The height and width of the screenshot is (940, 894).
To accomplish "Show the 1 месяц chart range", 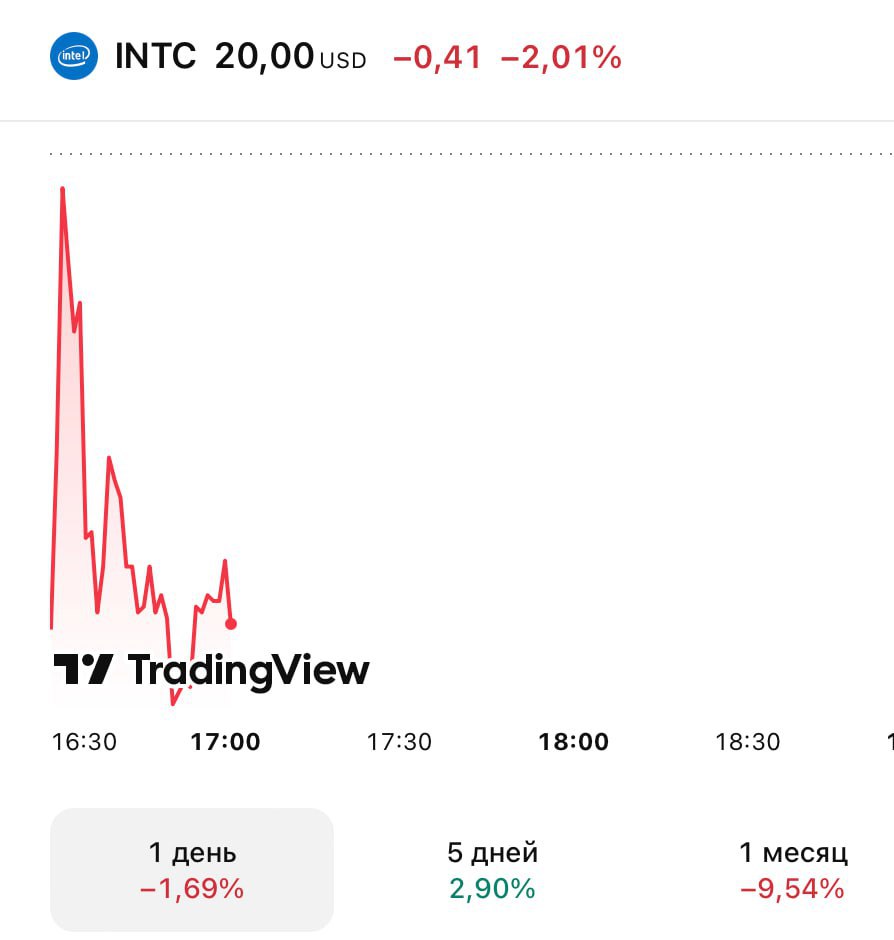I will pyautogui.click(x=792, y=869).
